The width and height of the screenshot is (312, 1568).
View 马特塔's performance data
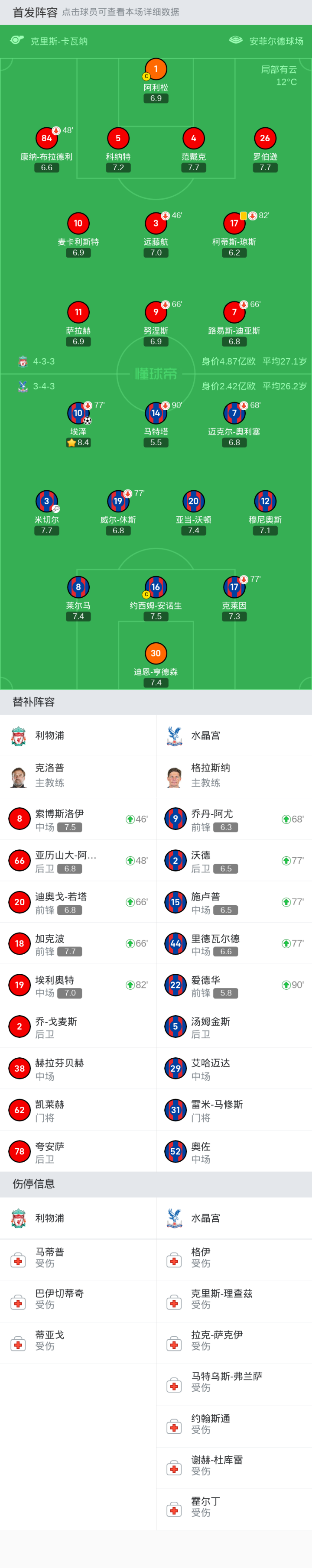[x=156, y=413]
